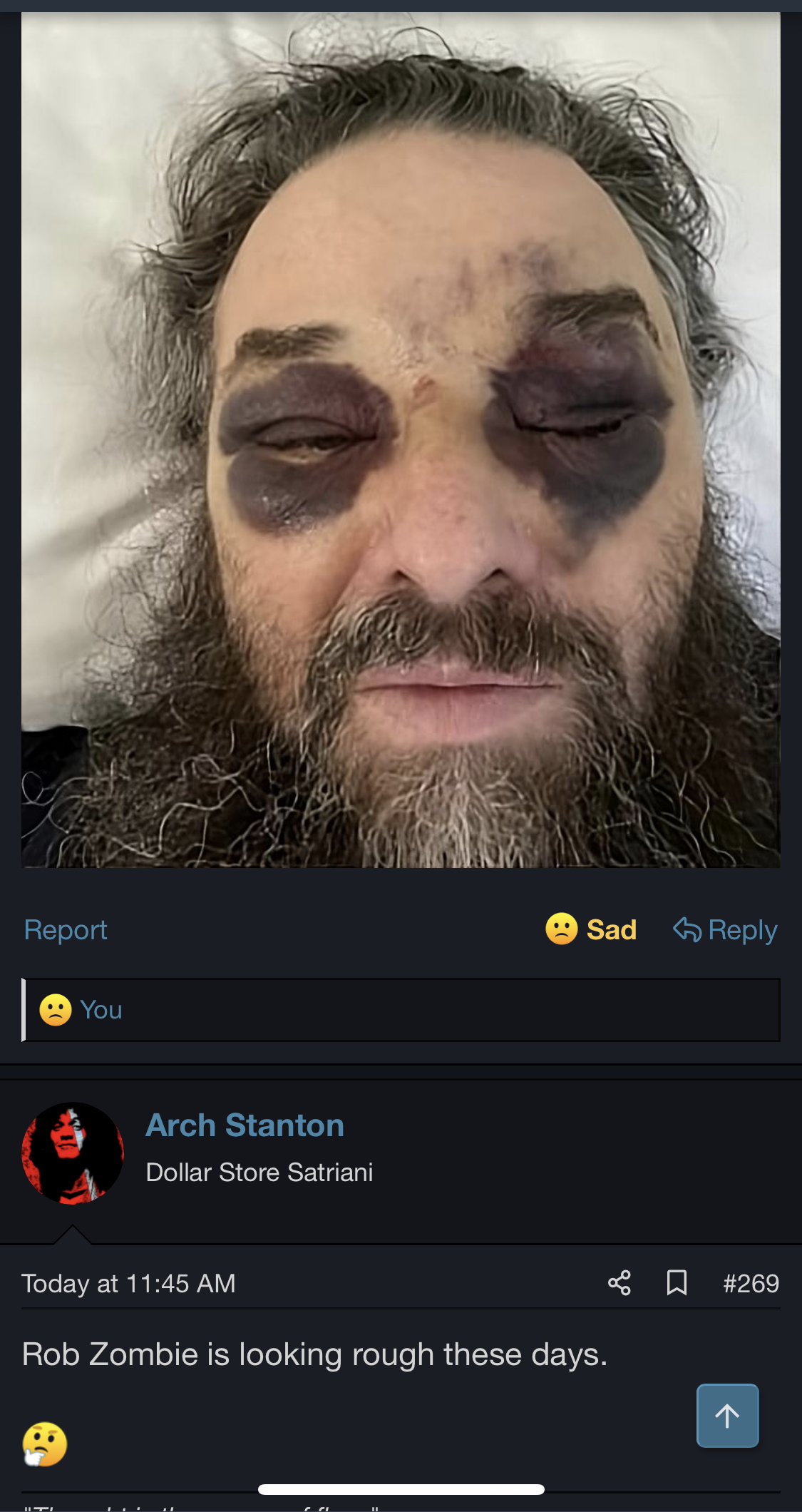802x1512 pixels.
Task: View who reacted in the You row
Action: point(101,1010)
